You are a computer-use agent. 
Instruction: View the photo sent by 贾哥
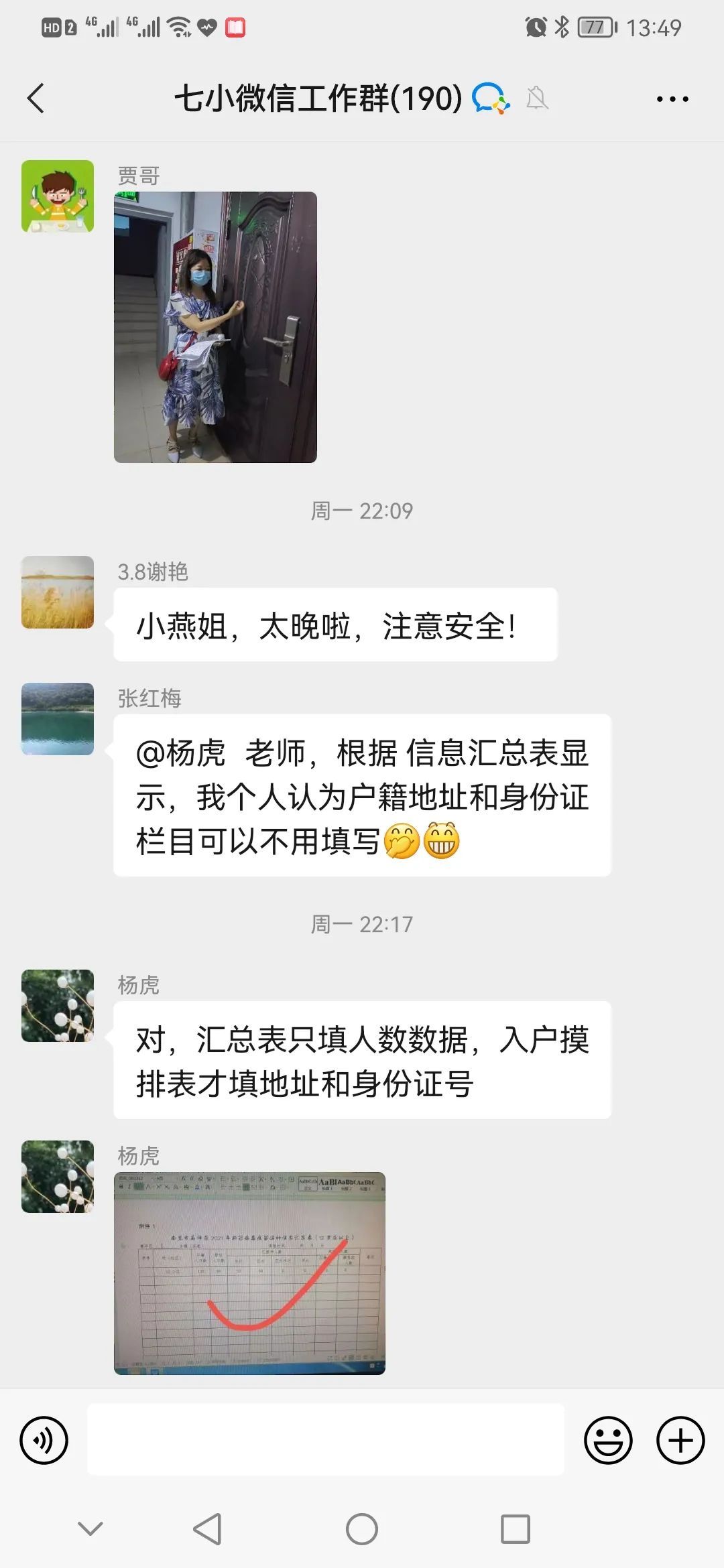pos(215,327)
